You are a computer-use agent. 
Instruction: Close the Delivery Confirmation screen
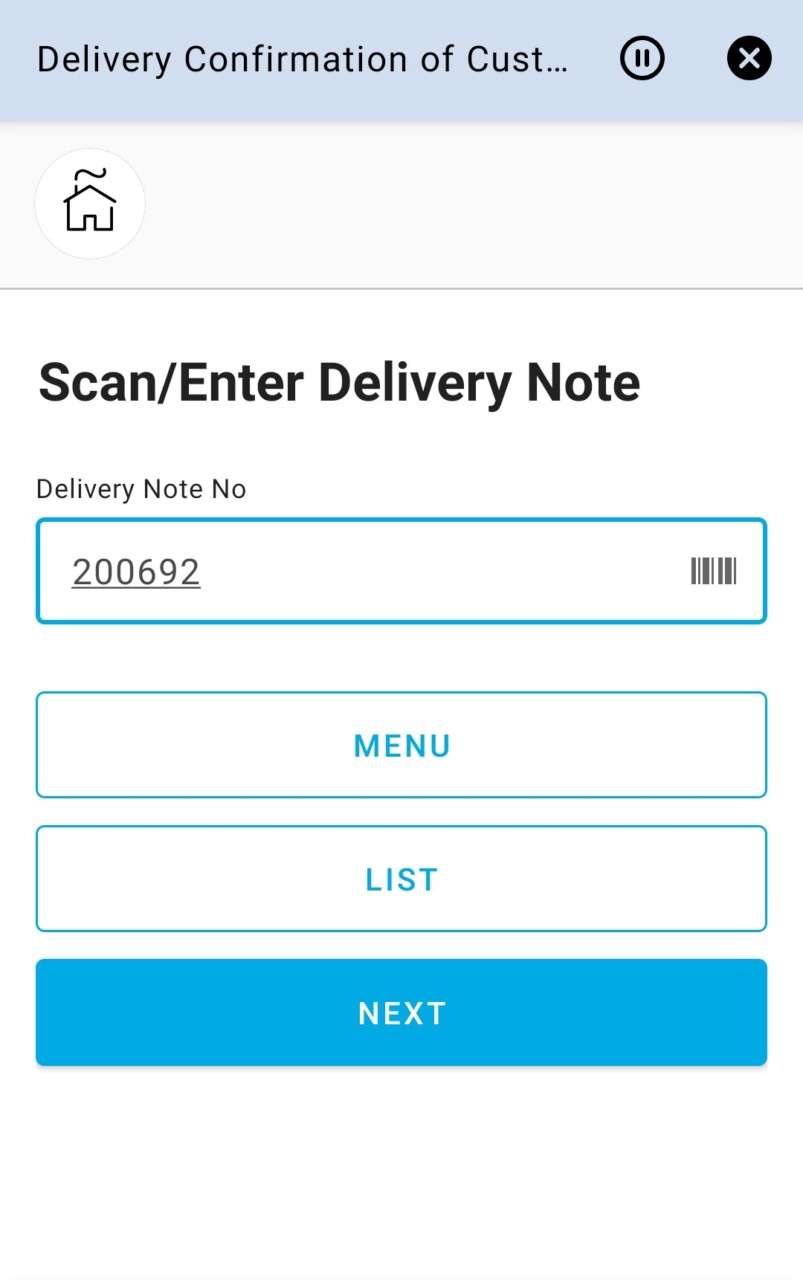749,59
